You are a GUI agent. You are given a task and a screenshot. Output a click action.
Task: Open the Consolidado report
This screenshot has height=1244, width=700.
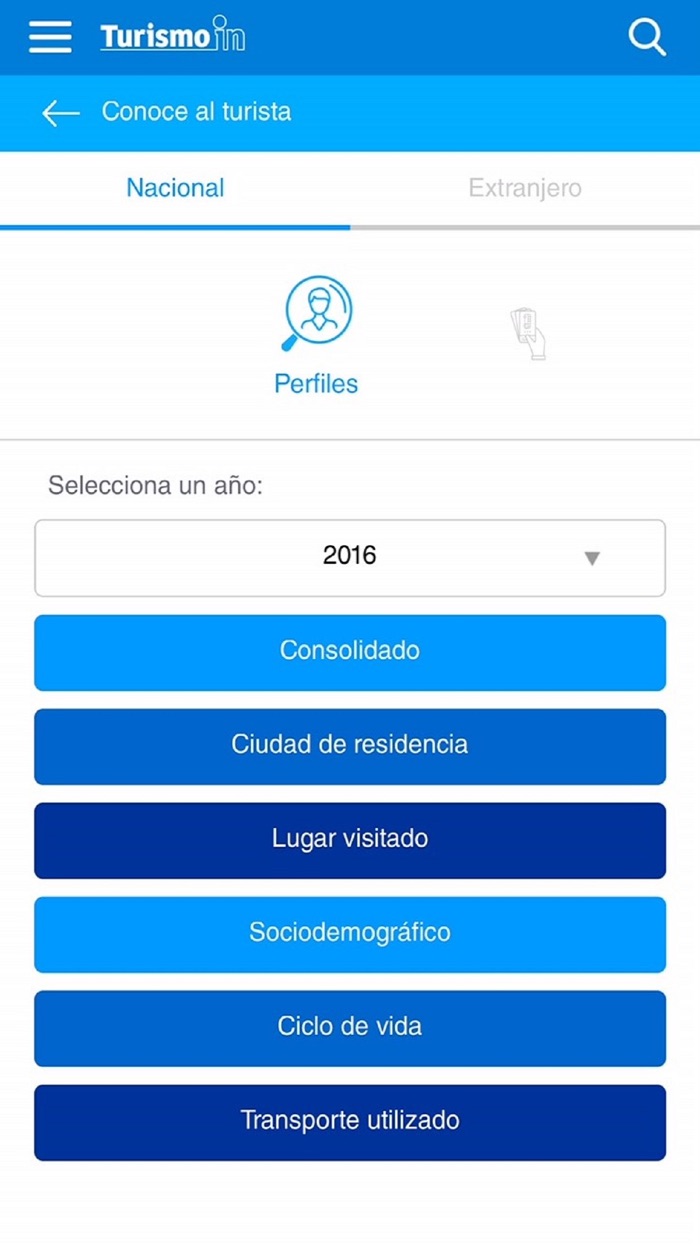[x=350, y=652]
